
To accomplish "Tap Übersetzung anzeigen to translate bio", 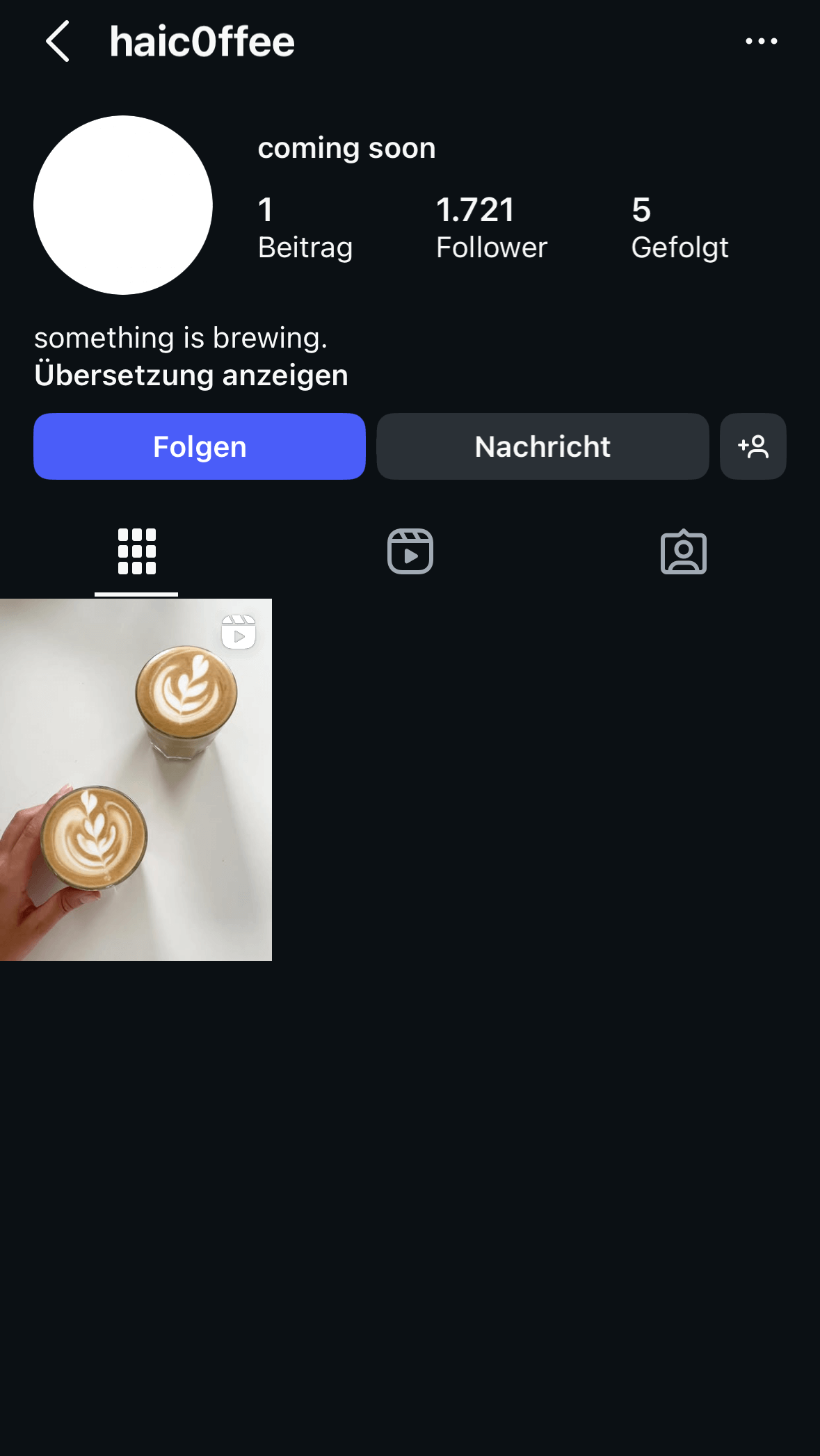I will [191, 375].
